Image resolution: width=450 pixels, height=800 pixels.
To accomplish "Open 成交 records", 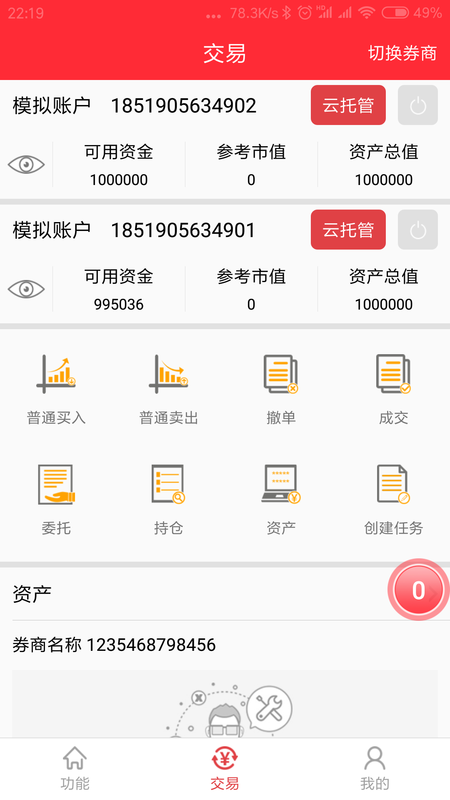I will (x=393, y=390).
